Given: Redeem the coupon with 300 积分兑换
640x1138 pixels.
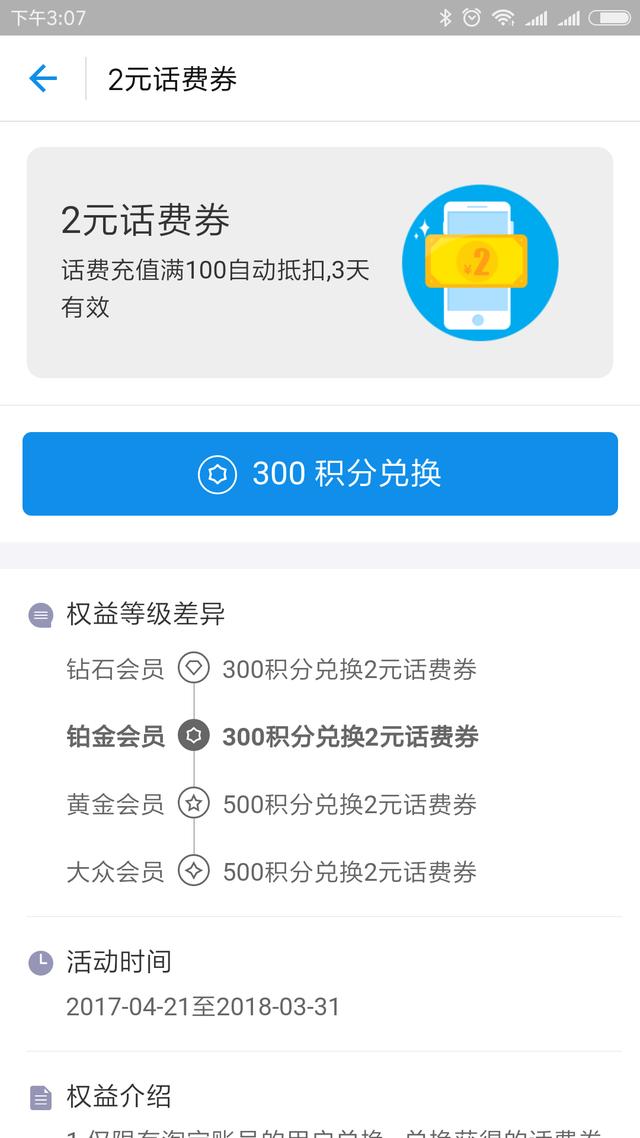Looking at the screenshot, I should point(320,474).
